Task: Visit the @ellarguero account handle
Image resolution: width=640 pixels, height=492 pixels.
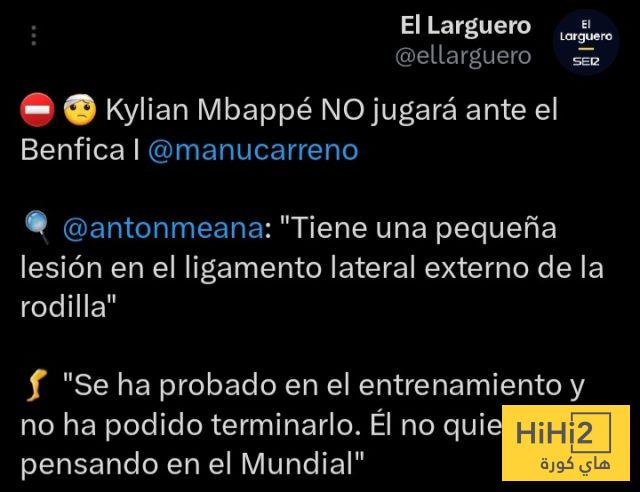Action: [464, 56]
